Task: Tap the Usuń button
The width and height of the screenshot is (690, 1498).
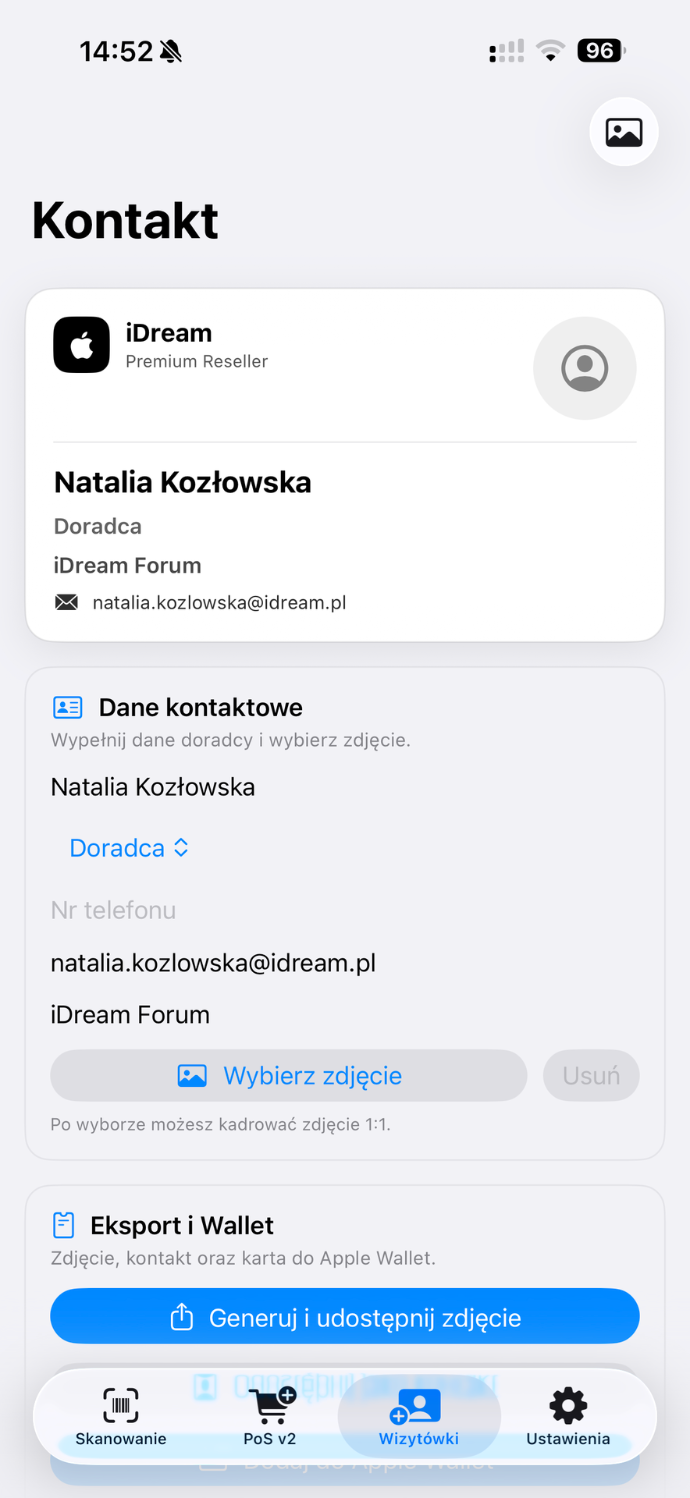Action: pos(590,1075)
